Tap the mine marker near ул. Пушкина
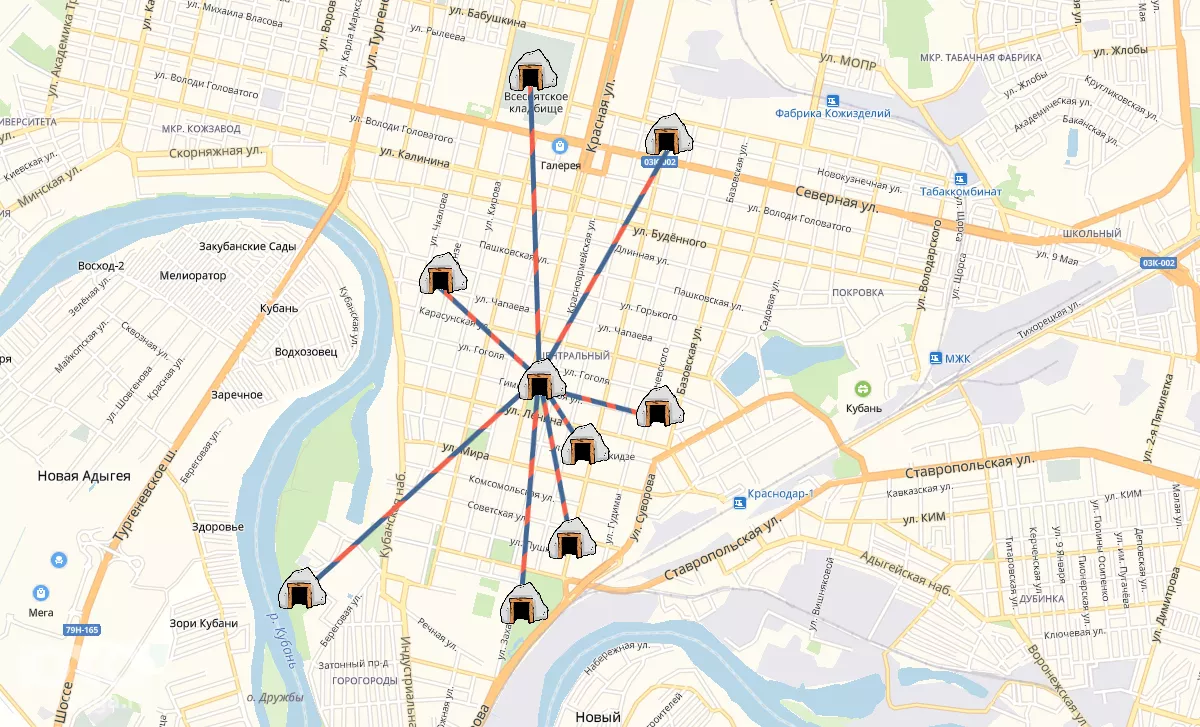 point(570,541)
